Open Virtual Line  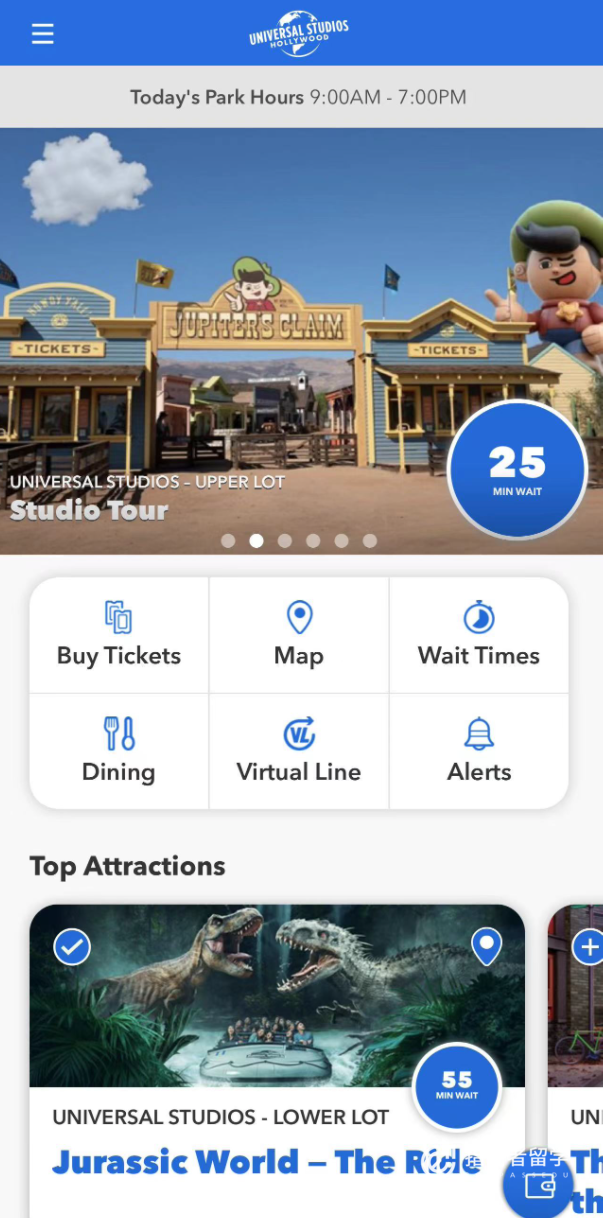pos(299,751)
